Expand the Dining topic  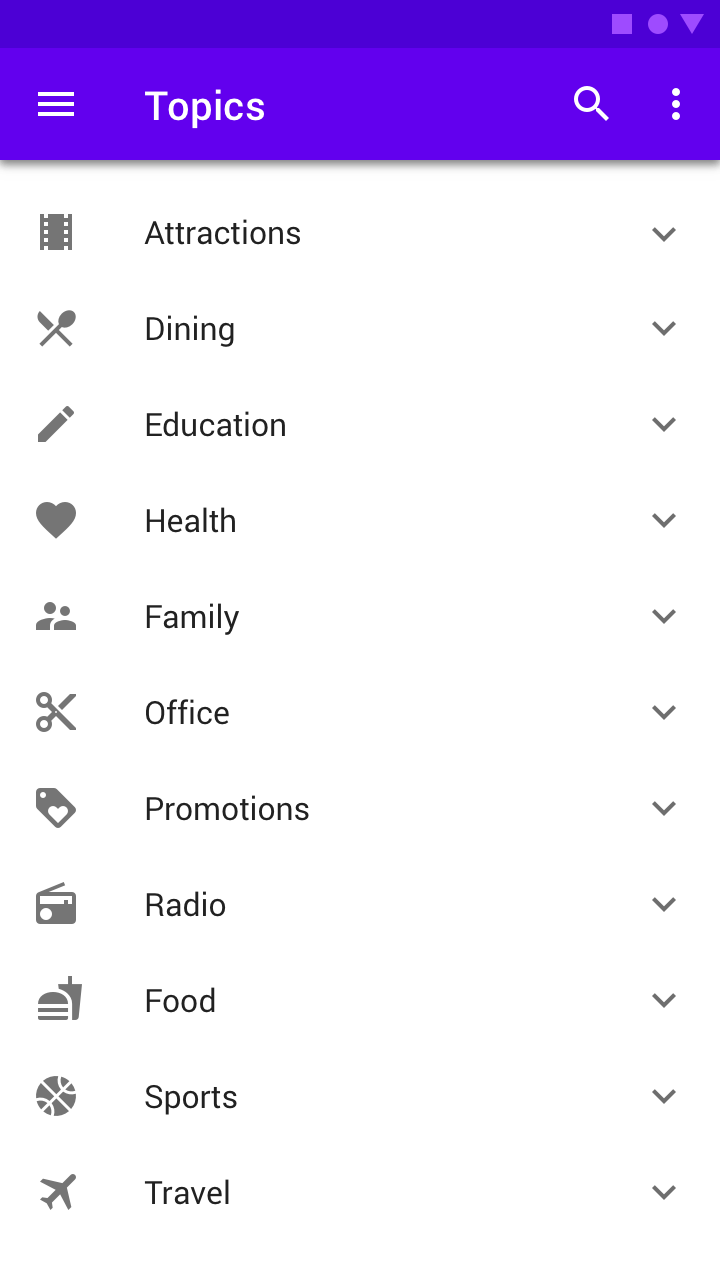[x=664, y=329]
